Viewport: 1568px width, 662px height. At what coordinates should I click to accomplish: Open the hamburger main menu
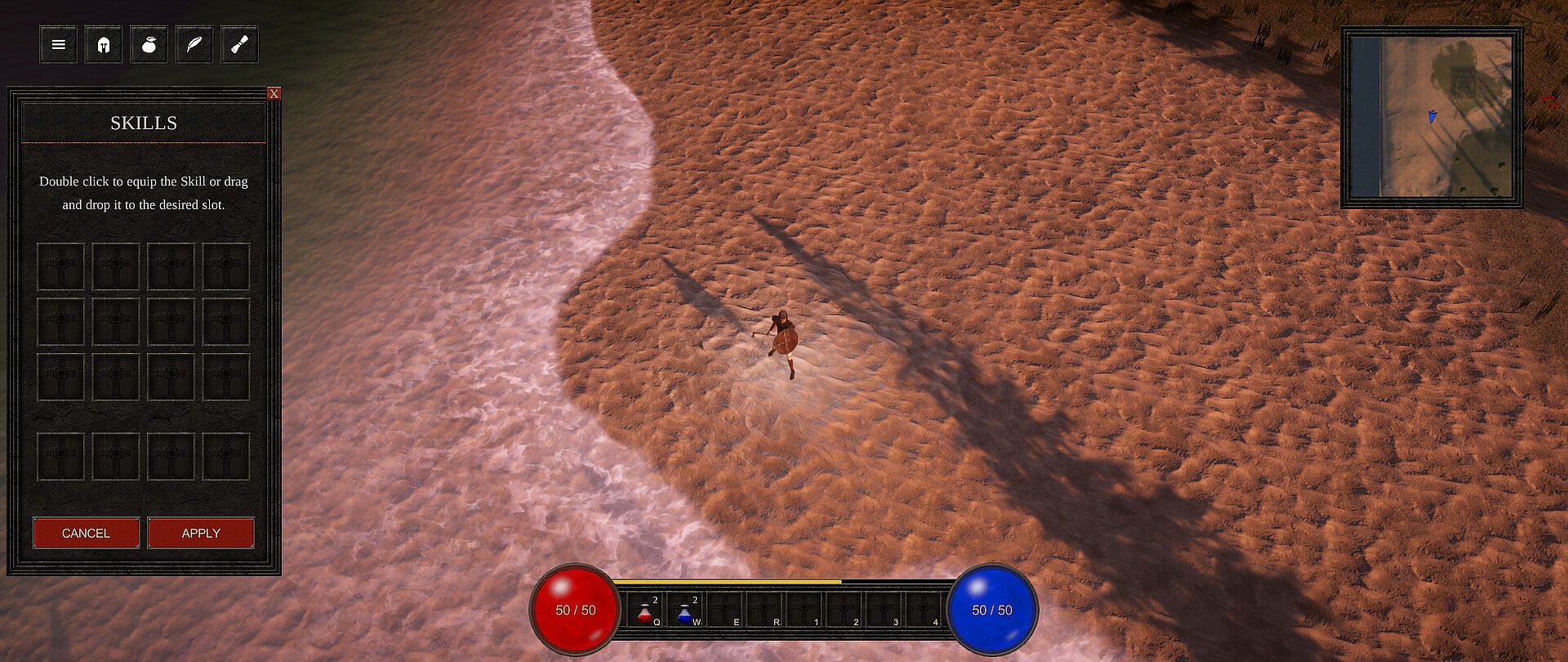(x=58, y=45)
